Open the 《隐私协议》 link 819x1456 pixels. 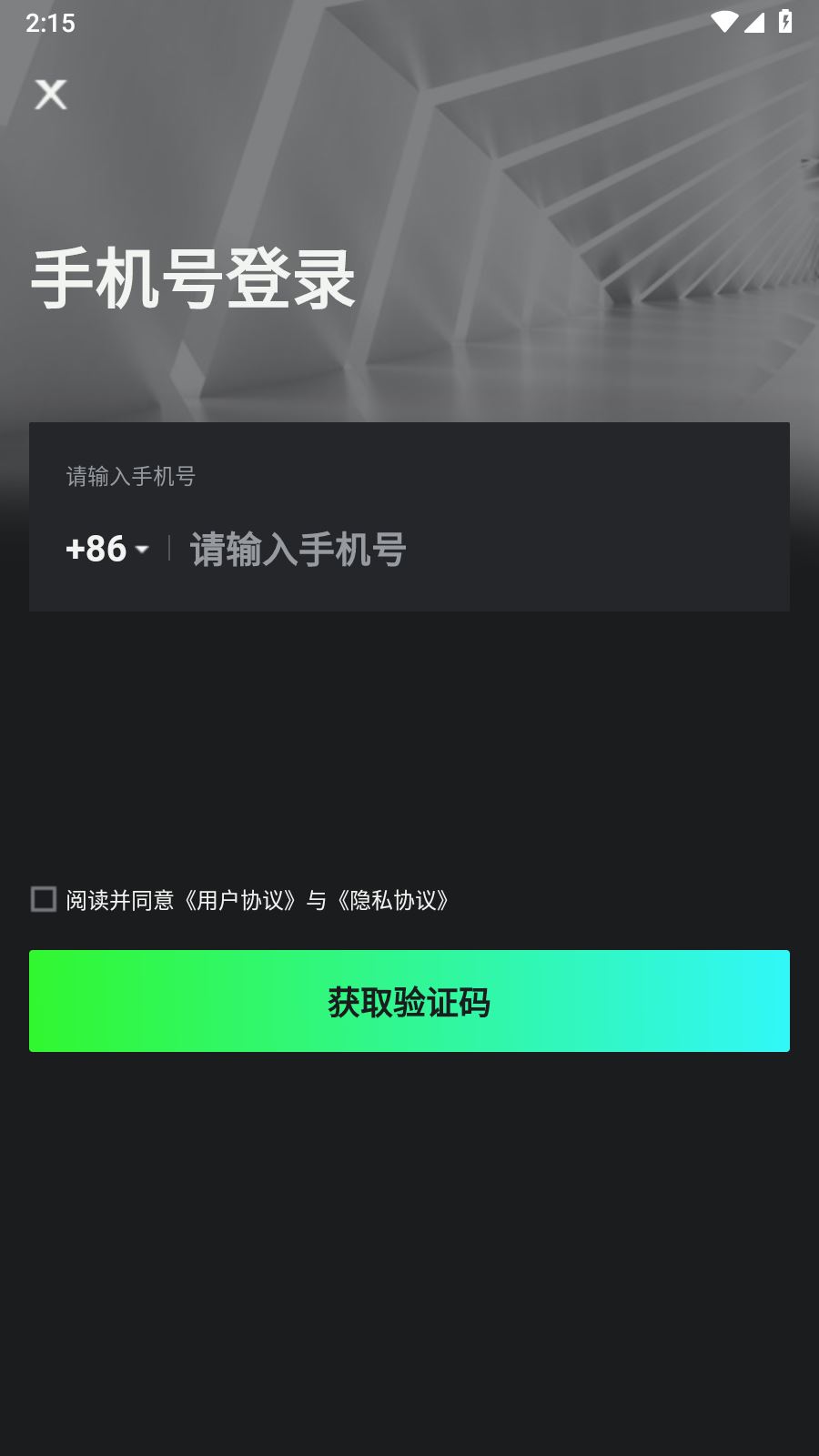click(x=393, y=900)
